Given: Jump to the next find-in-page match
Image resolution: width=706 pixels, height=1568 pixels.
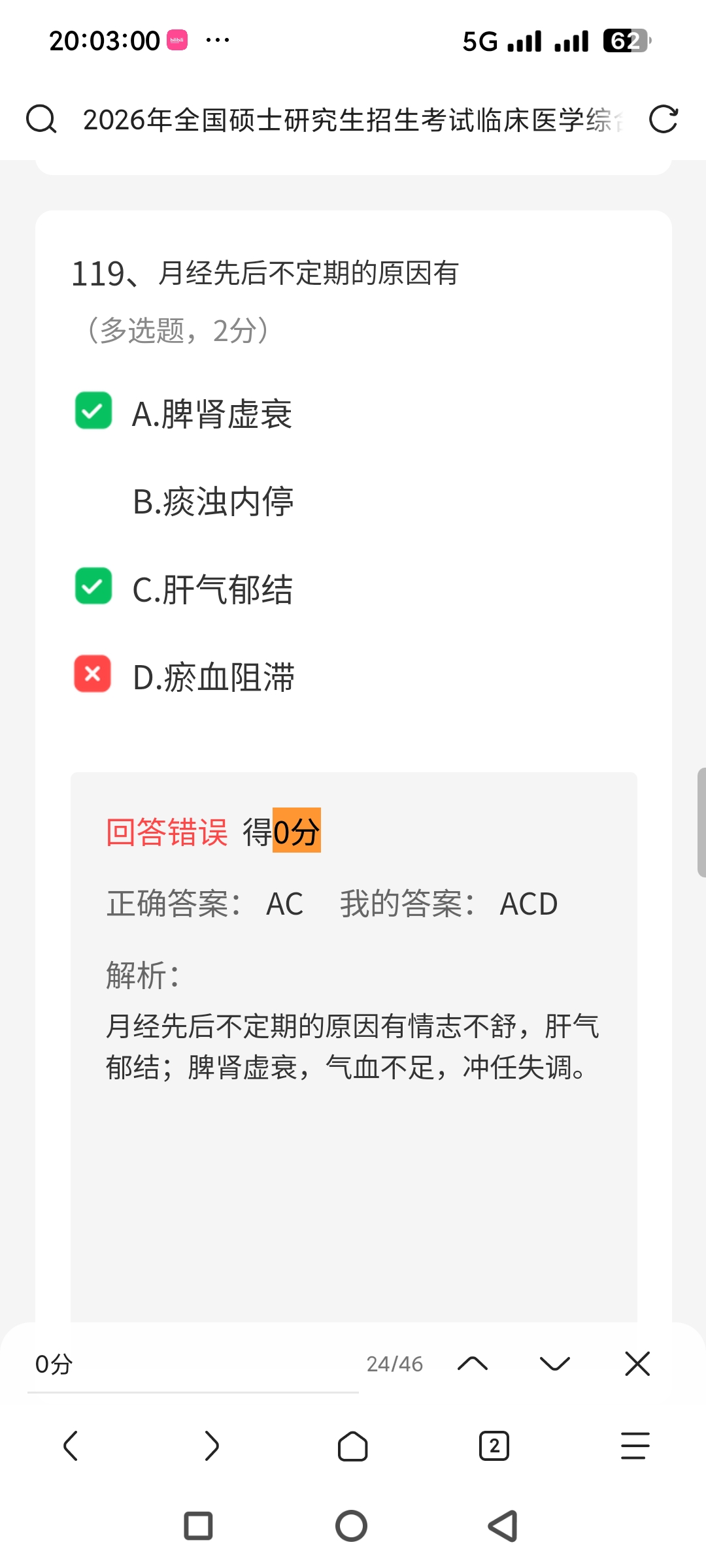Looking at the screenshot, I should tap(555, 1364).
